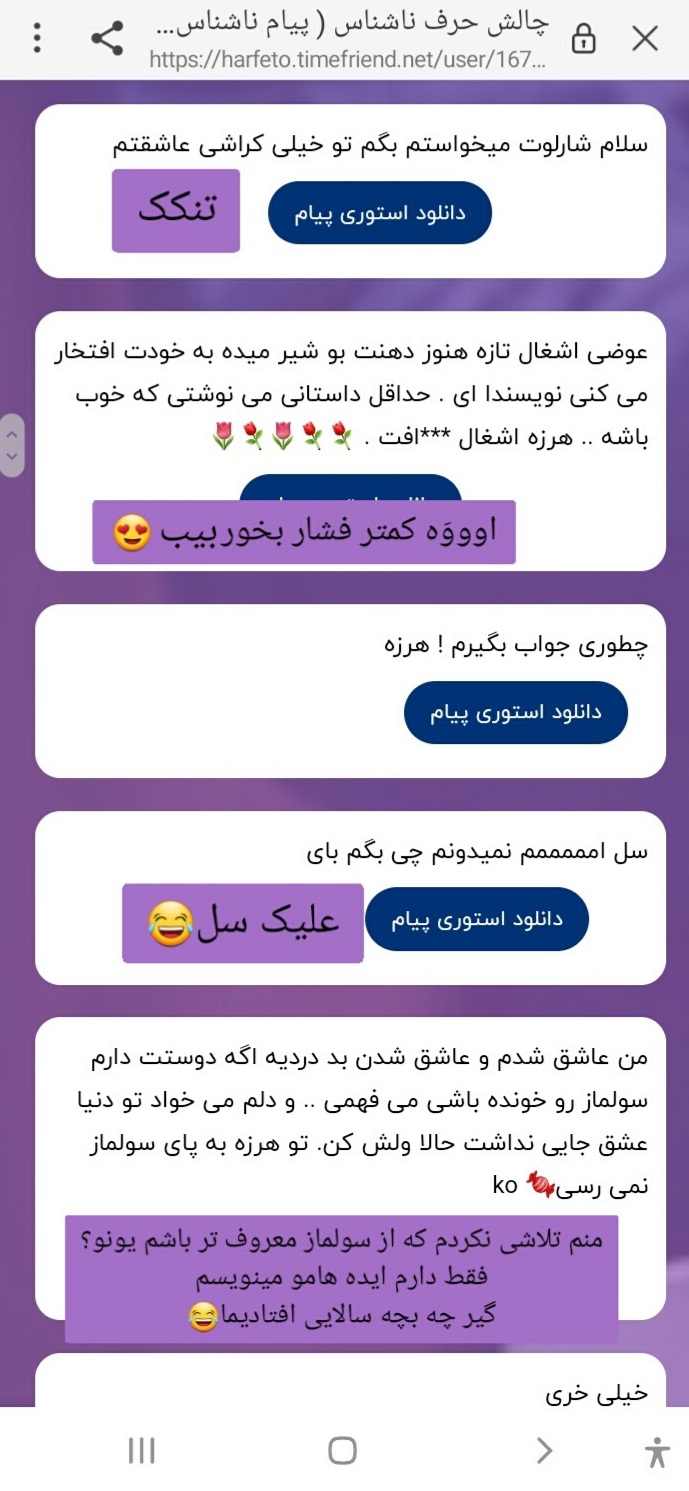689x1491 pixels.
Task: Tap دانلود استوری پیام under the سلام شارلوت message
Action: pyautogui.click(x=379, y=213)
